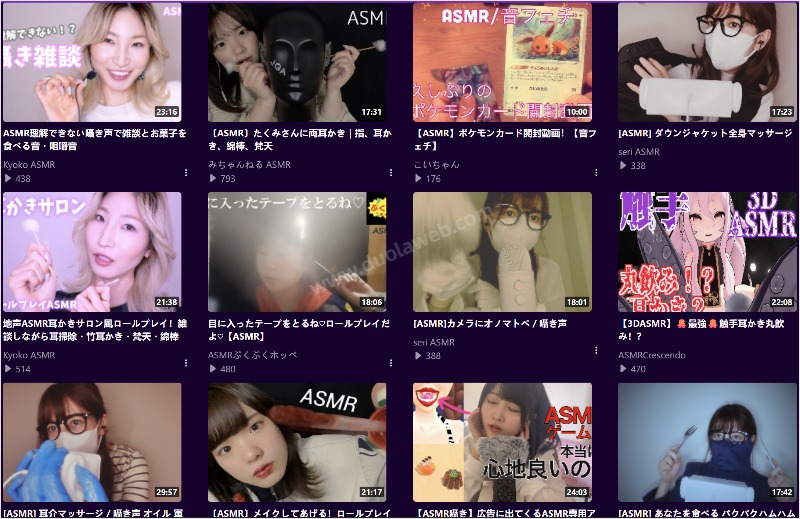Screen dimensions: 800x519
Task: Open the 耳介マッサージ video lasting 29:57
Action: (x=92, y=442)
